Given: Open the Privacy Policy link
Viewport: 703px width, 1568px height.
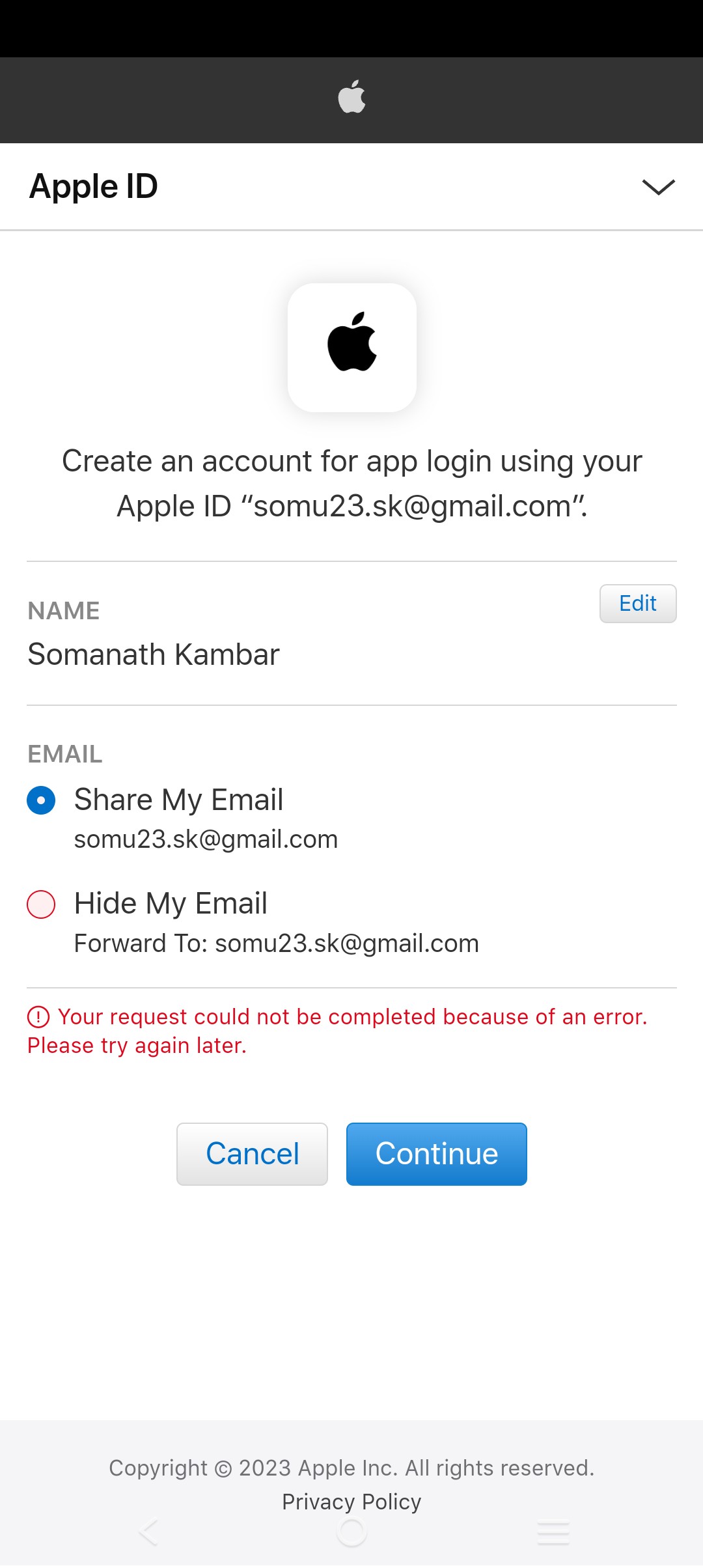Looking at the screenshot, I should click(351, 1502).
